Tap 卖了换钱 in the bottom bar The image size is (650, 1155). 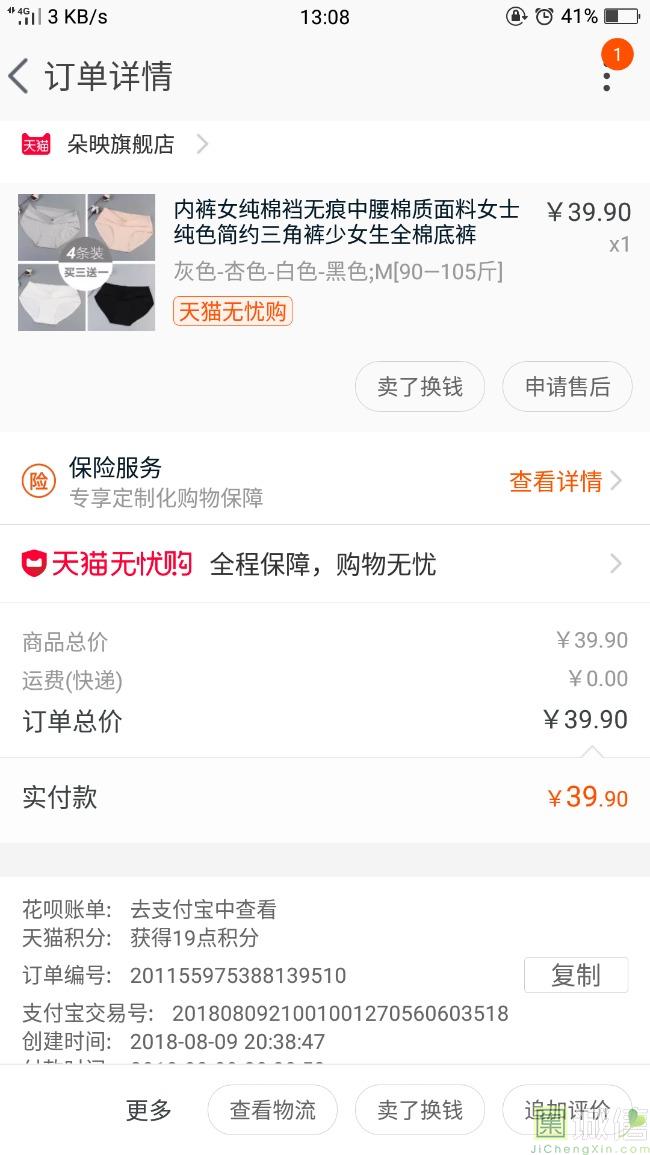420,1110
